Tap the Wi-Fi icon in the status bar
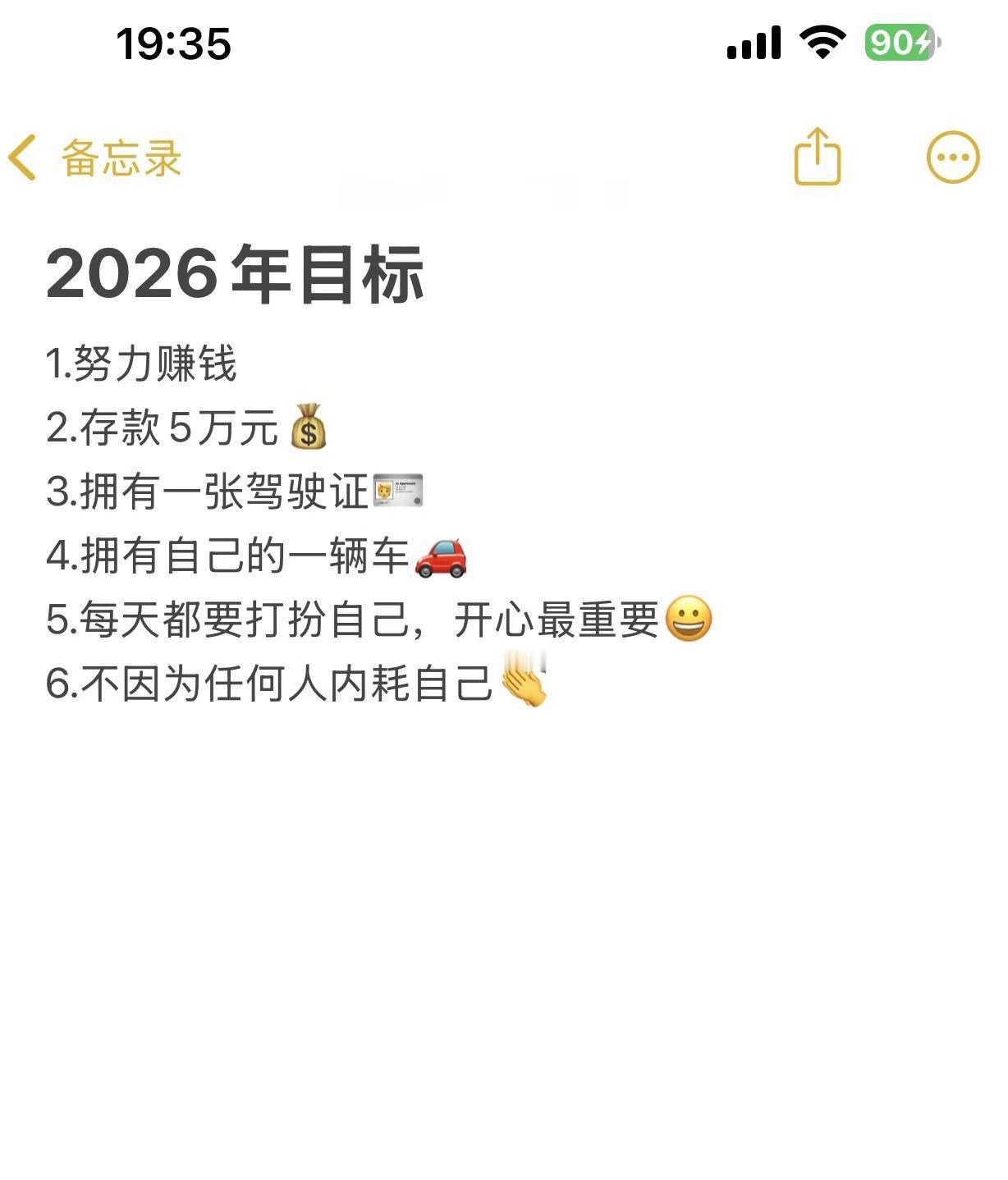Screen dimensions: 1008x1180 click(821, 43)
